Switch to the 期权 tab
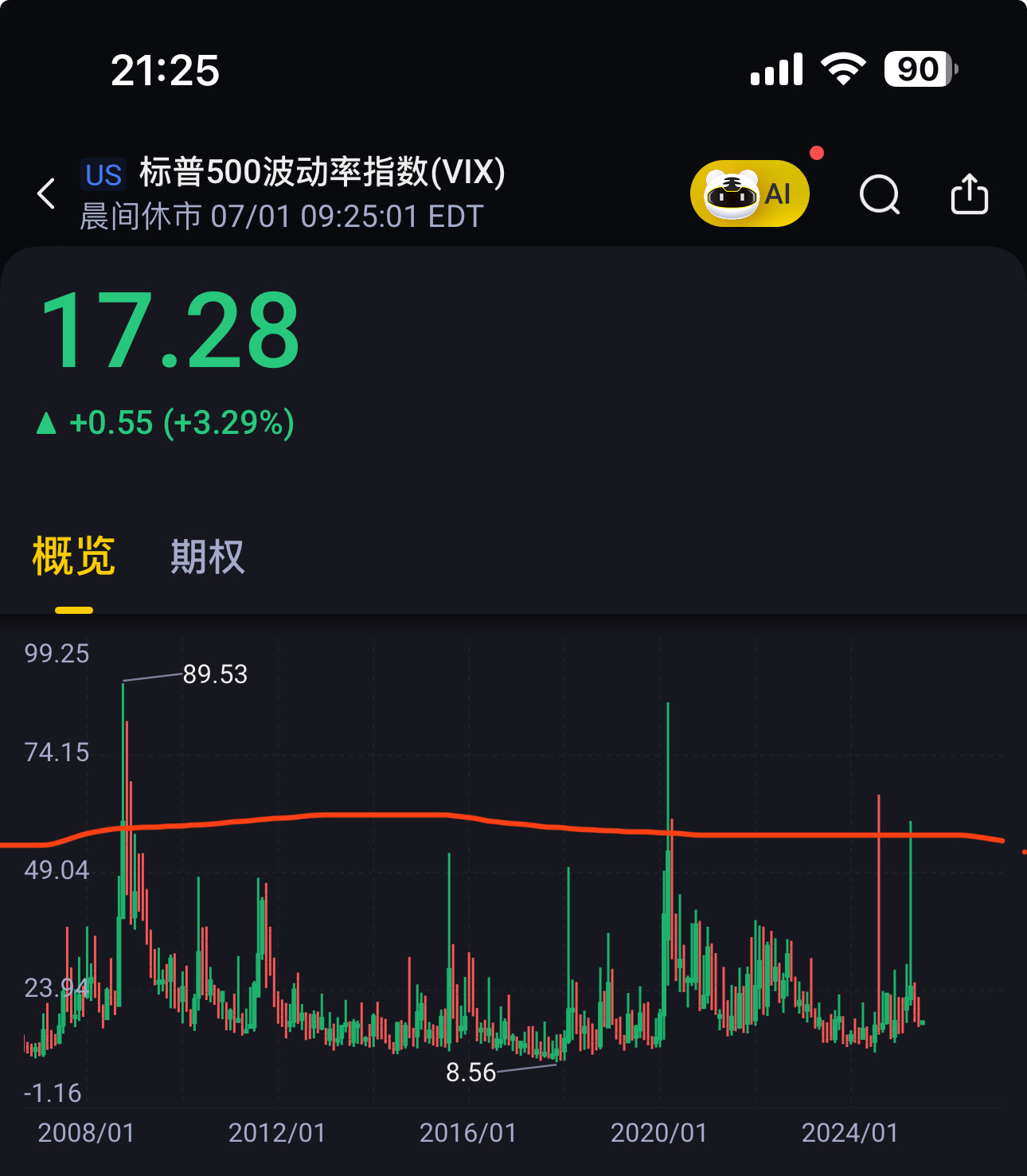The height and width of the screenshot is (1176, 1027). click(x=207, y=557)
